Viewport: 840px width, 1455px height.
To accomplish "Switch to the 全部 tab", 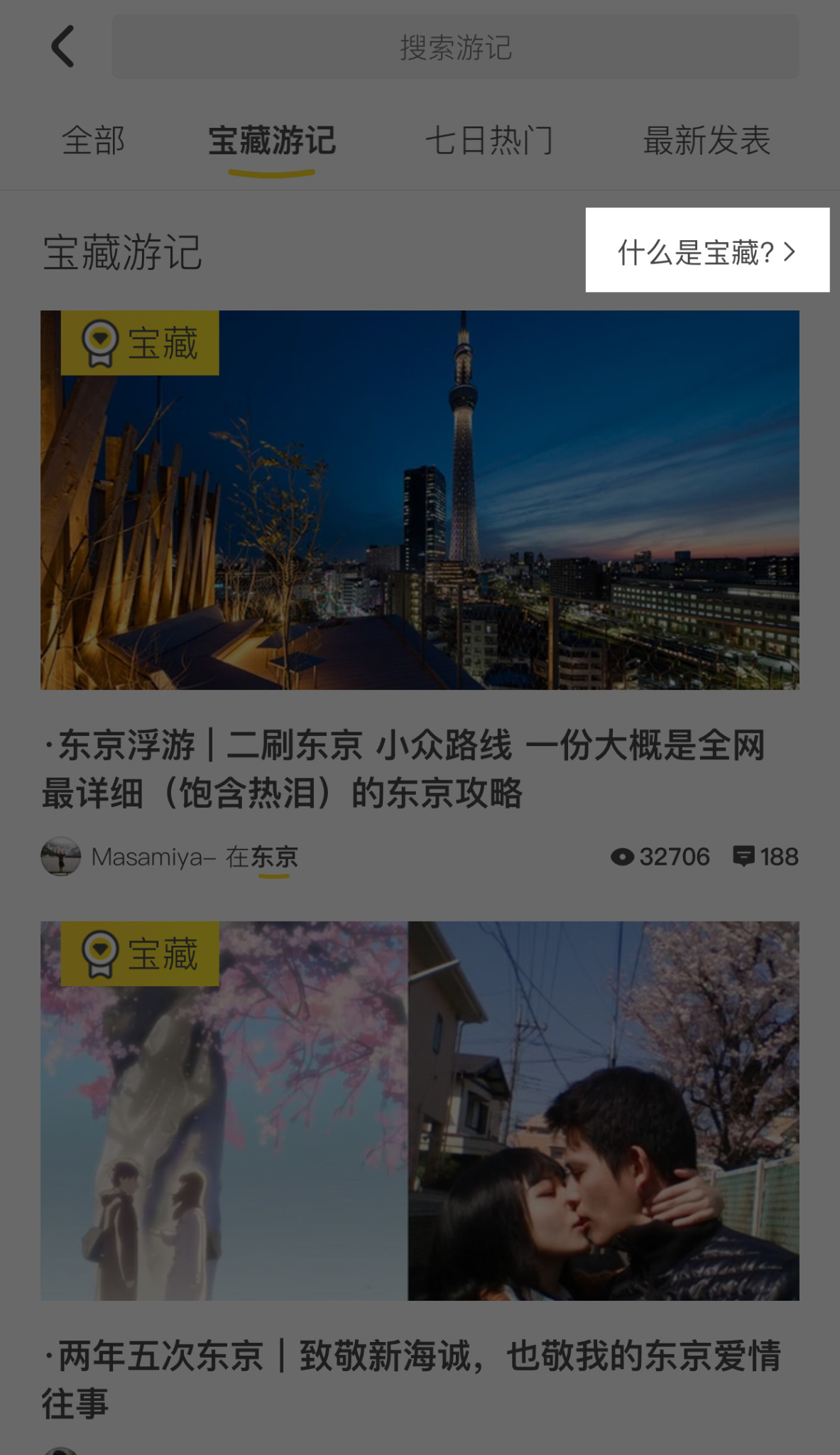I will 93,141.
